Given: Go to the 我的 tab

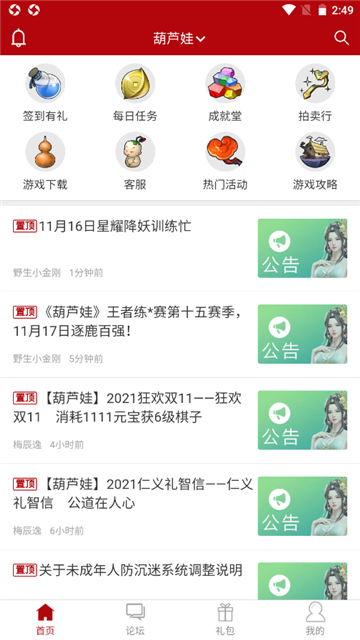Looking at the screenshot, I should pyautogui.click(x=315, y=620).
